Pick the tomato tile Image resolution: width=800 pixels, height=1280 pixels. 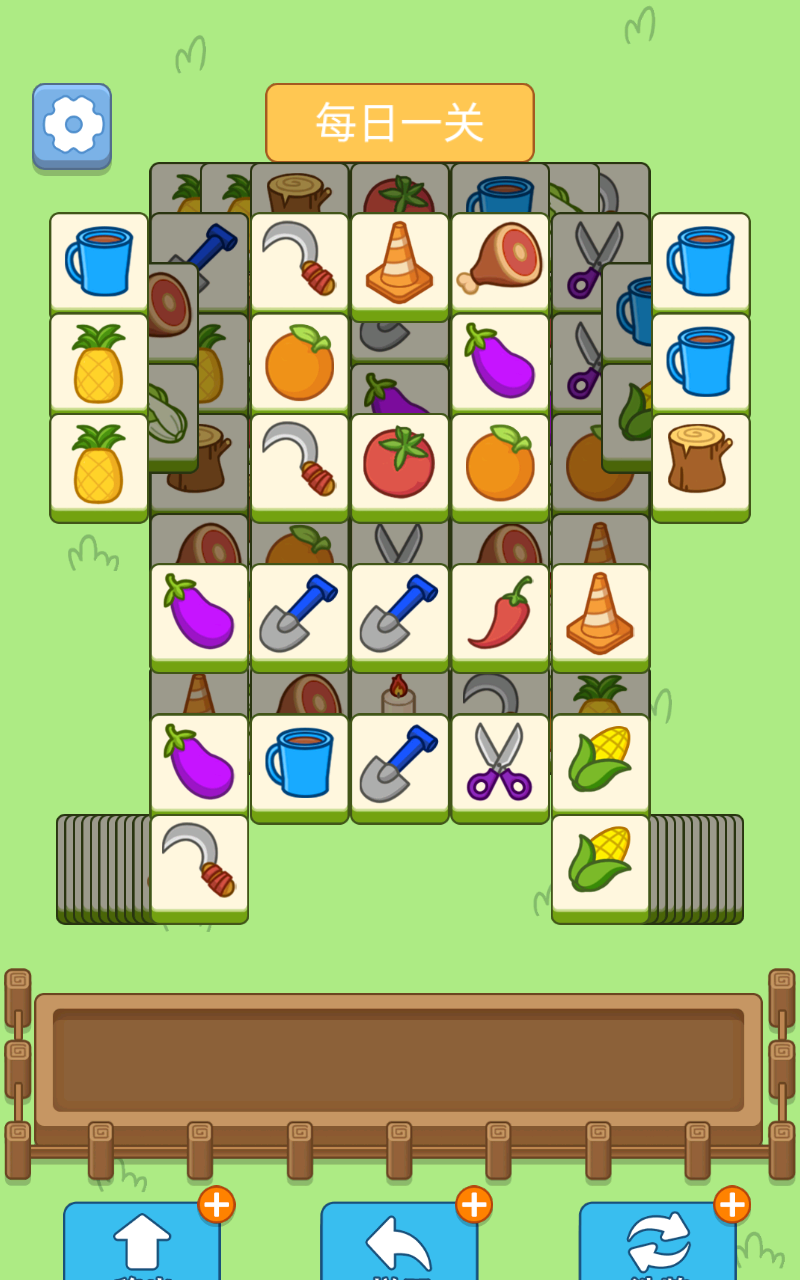(x=400, y=464)
